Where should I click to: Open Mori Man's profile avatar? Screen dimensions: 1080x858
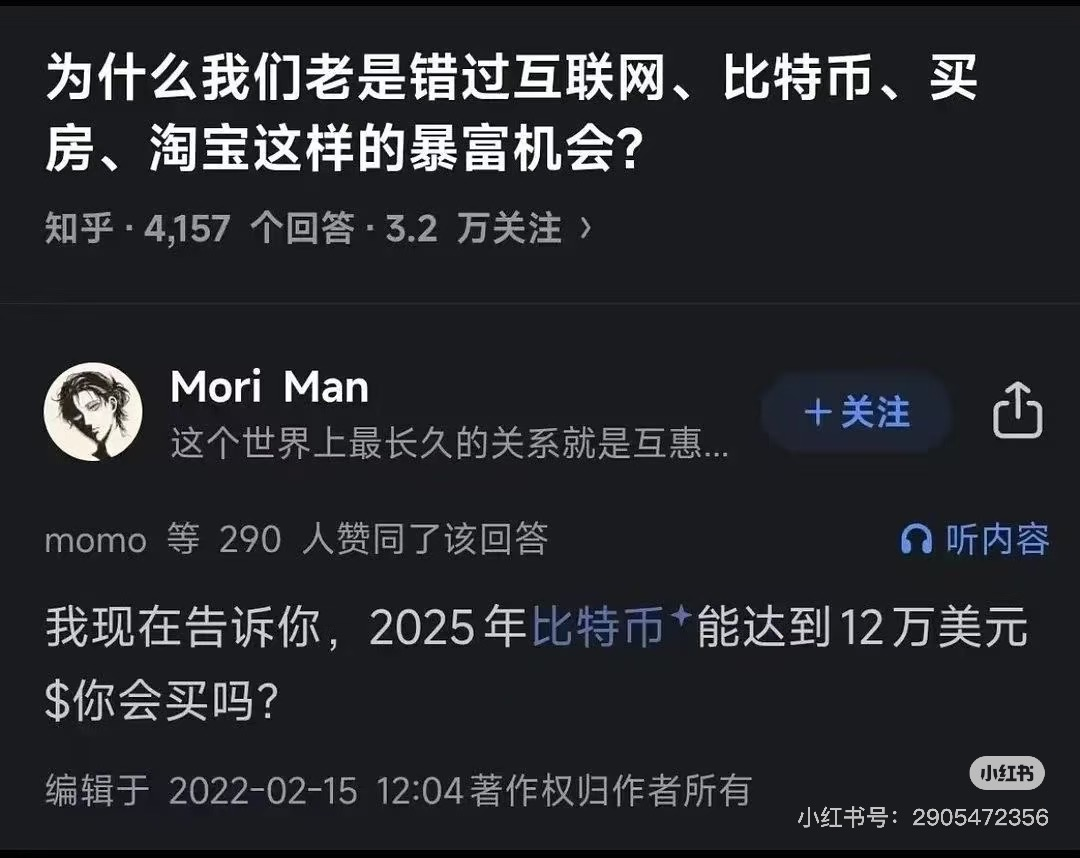(x=93, y=412)
